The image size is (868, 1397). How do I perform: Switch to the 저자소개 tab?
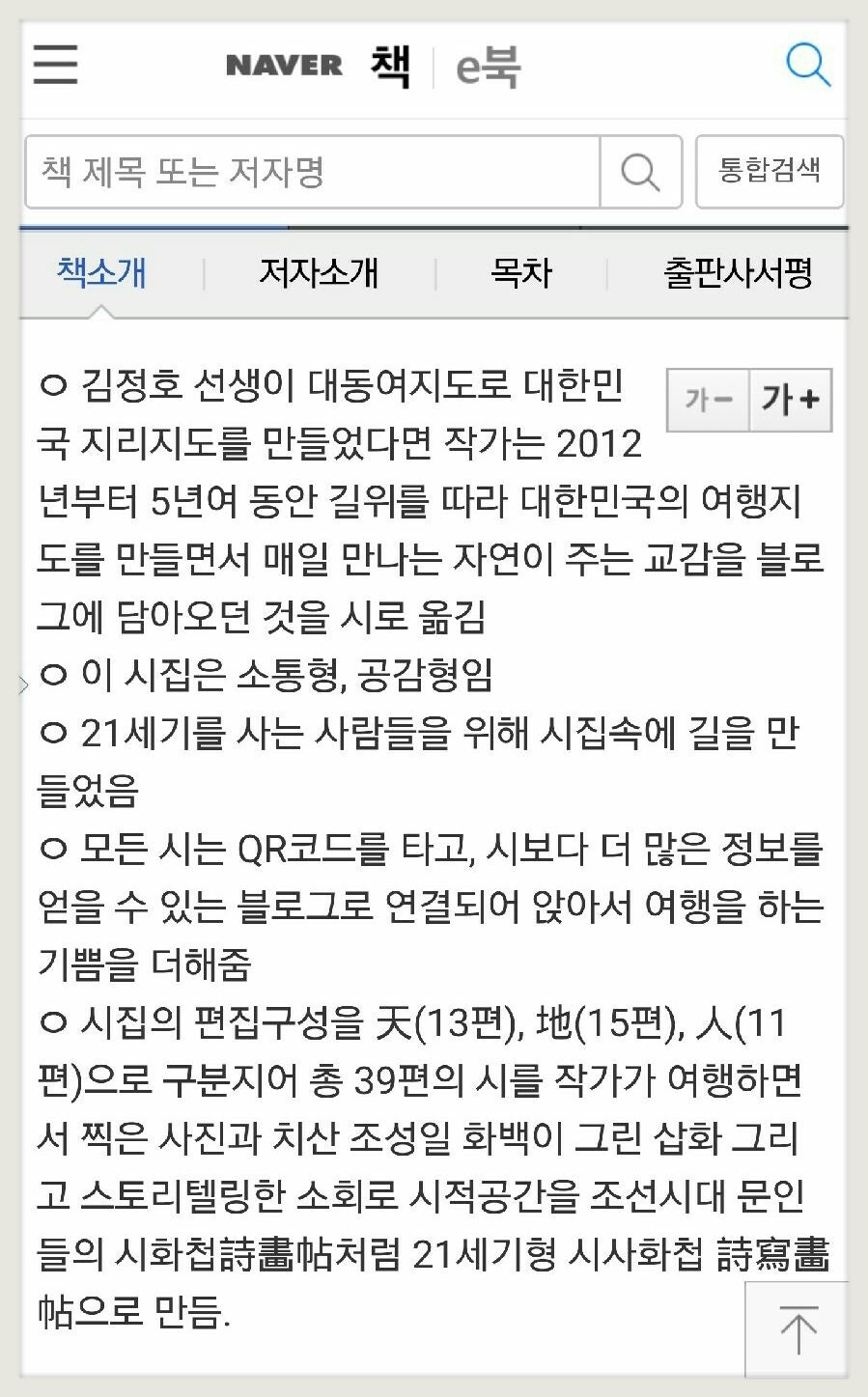point(319,273)
